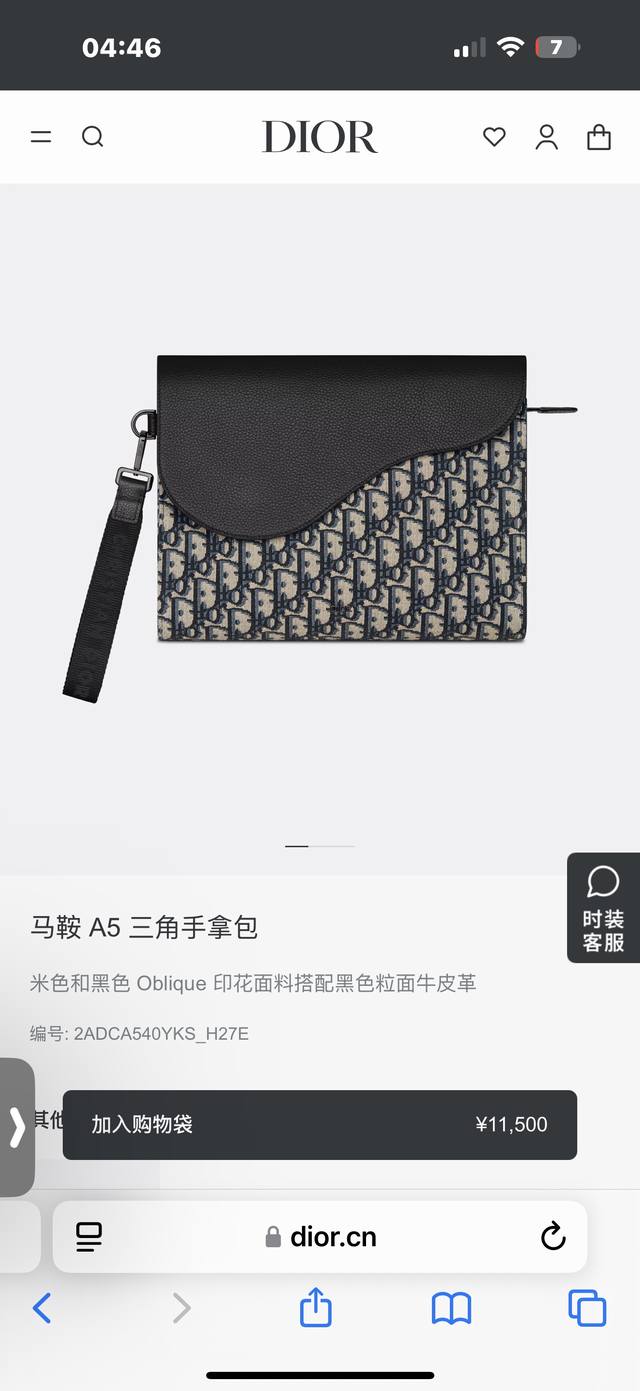Tap 加入购物袋 to add to bag
Viewport: 640px width, 1391px height.
click(x=319, y=1124)
